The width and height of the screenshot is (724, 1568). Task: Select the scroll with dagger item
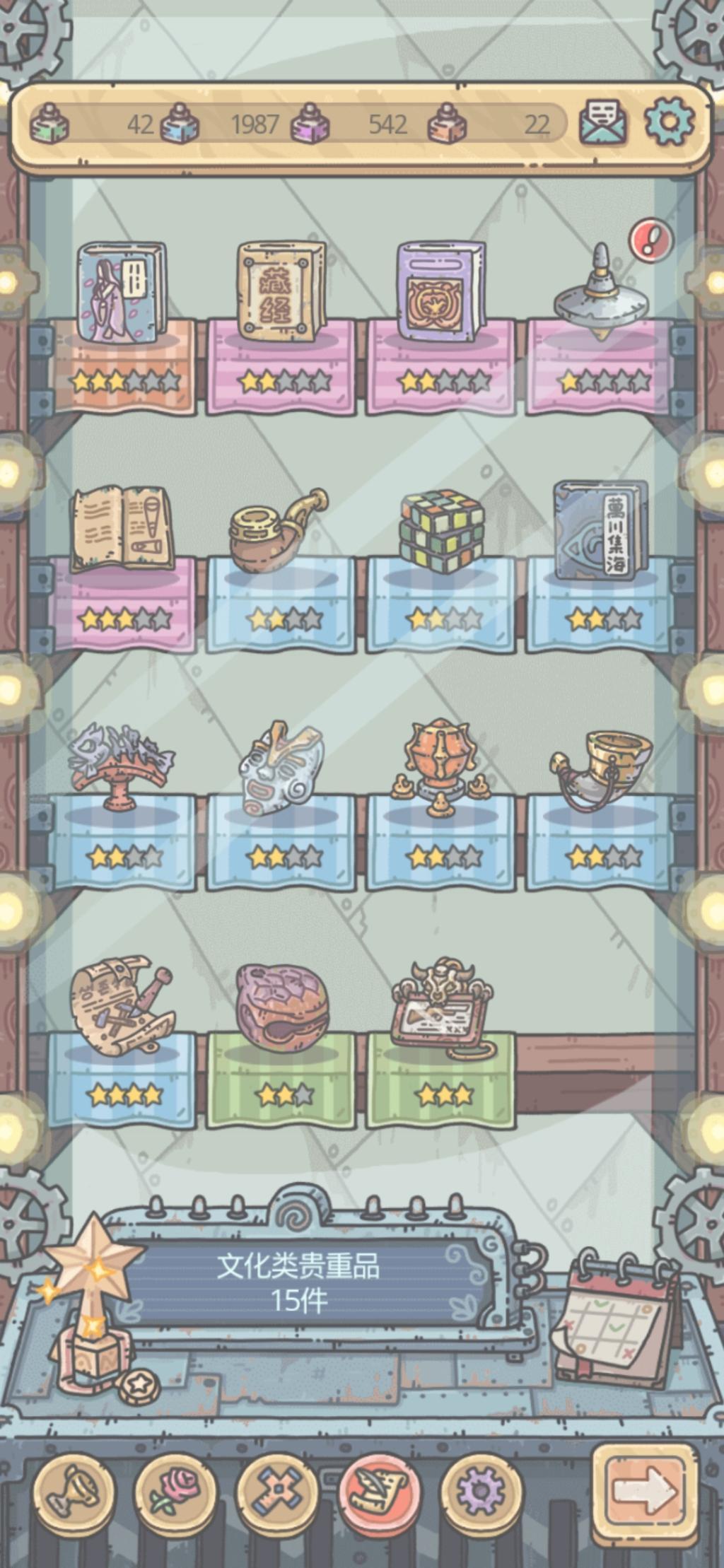tap(122, 1006)
